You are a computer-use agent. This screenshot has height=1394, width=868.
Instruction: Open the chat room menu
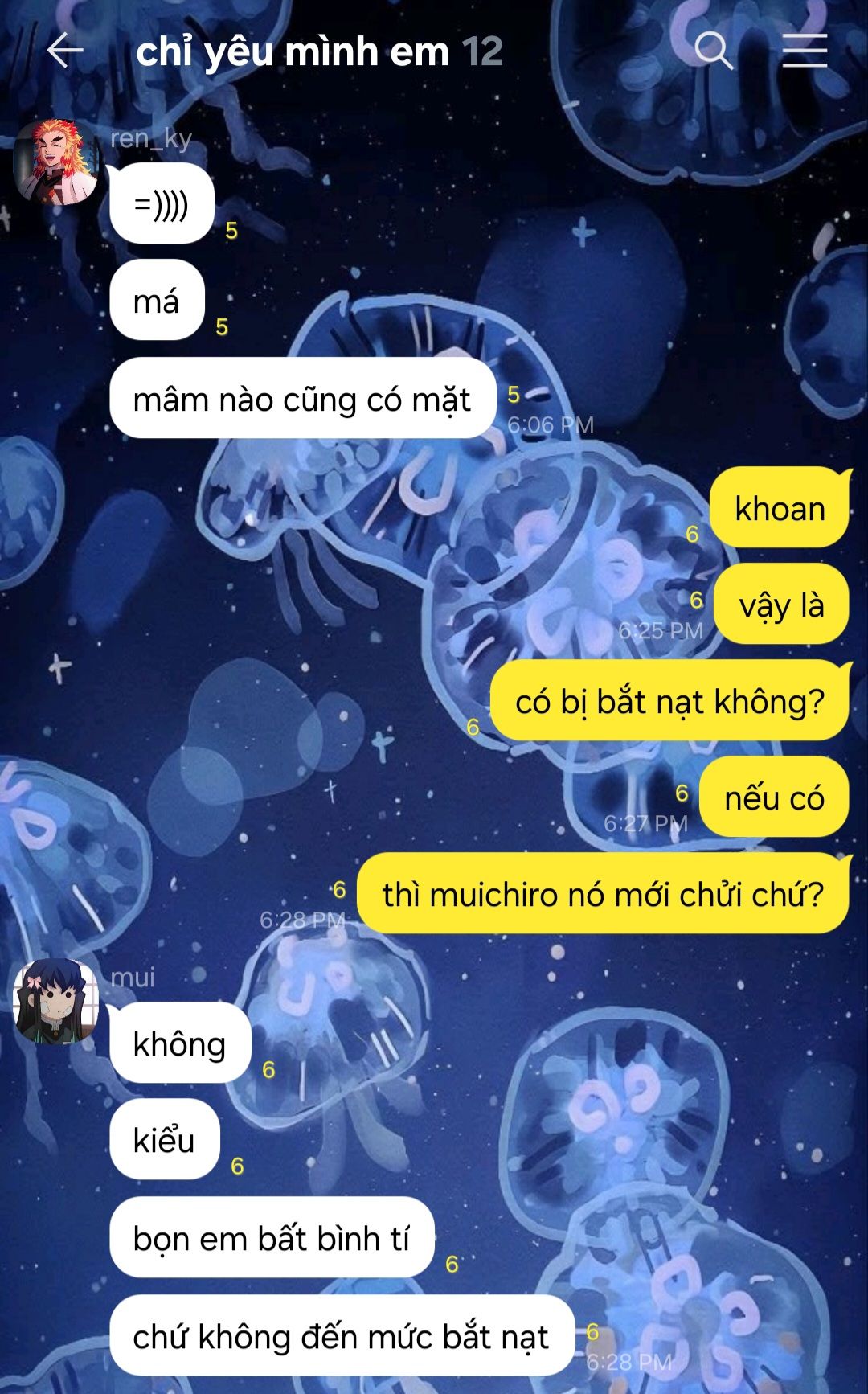(x=805, y=51)
